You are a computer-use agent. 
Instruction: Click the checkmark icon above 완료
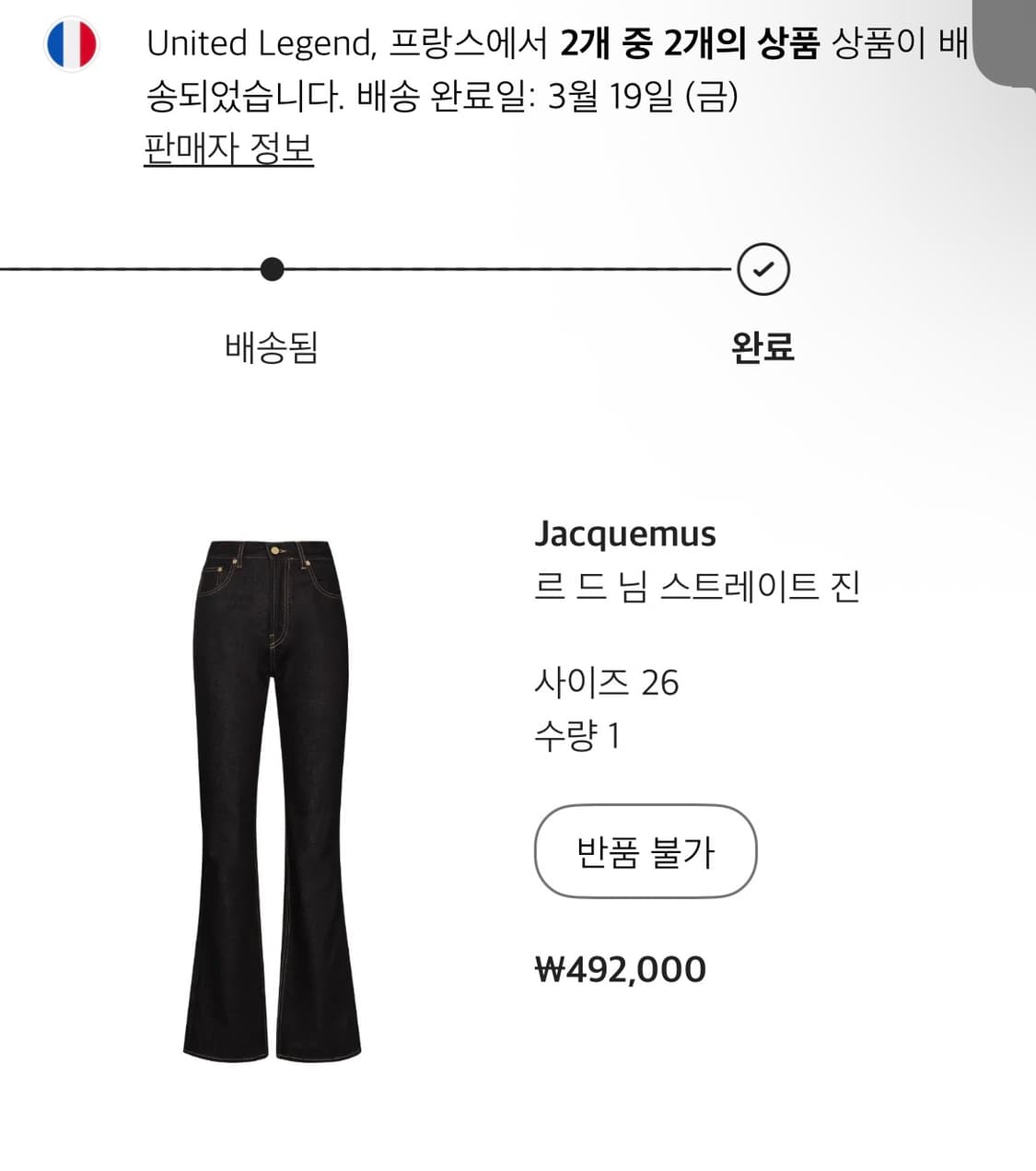pyautogui.click(x=763, y=269)
